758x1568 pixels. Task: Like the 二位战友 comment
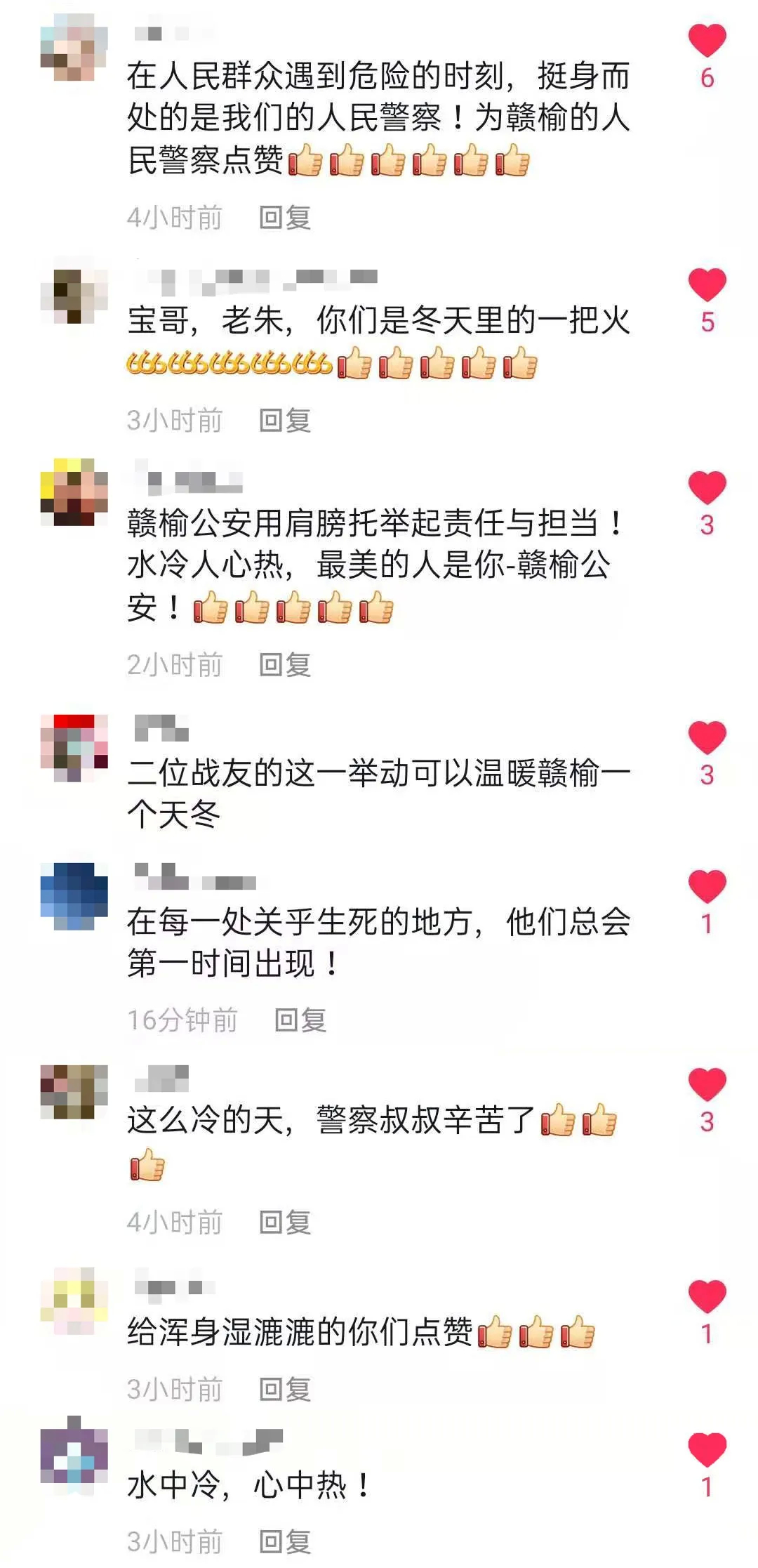tap(707, 738)
